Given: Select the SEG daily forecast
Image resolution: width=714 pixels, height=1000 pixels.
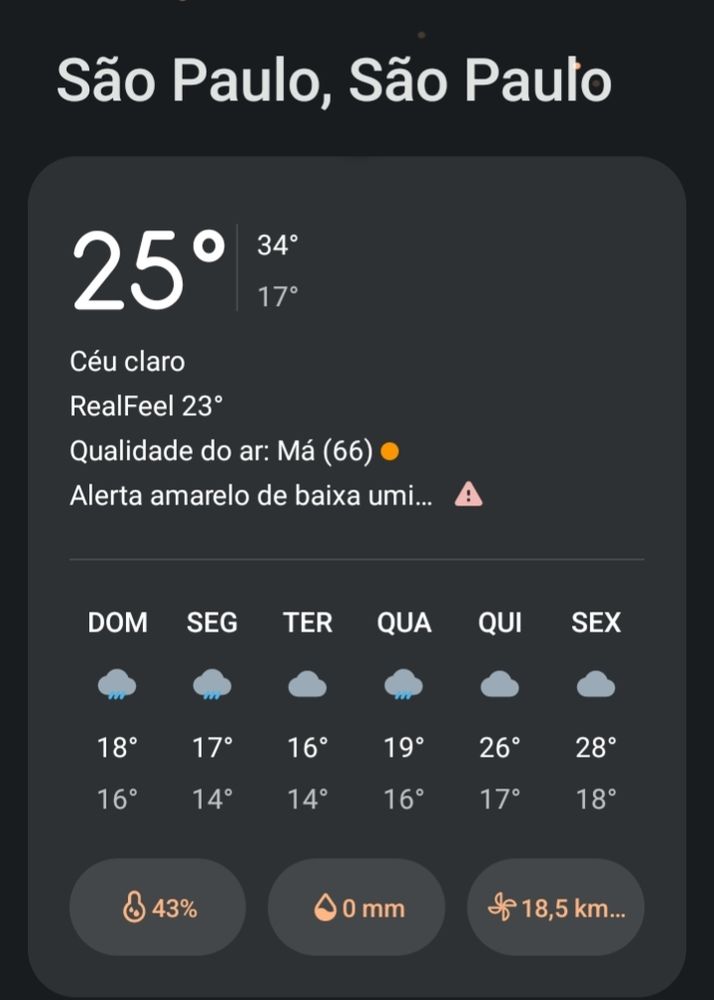Looking at the screenshot, I should click(212, 710).
